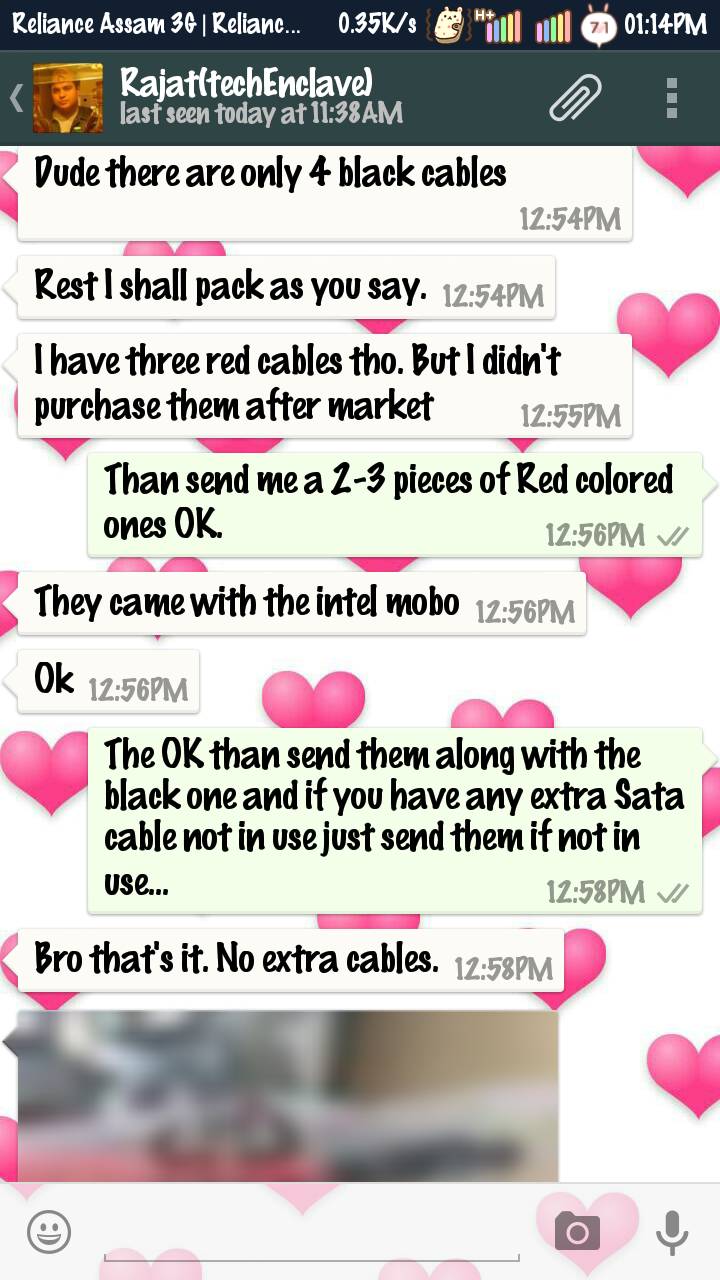View the blurred photo message
Image resolution: width=720 pixels, height=1280 pixels.
point(288,1096)
